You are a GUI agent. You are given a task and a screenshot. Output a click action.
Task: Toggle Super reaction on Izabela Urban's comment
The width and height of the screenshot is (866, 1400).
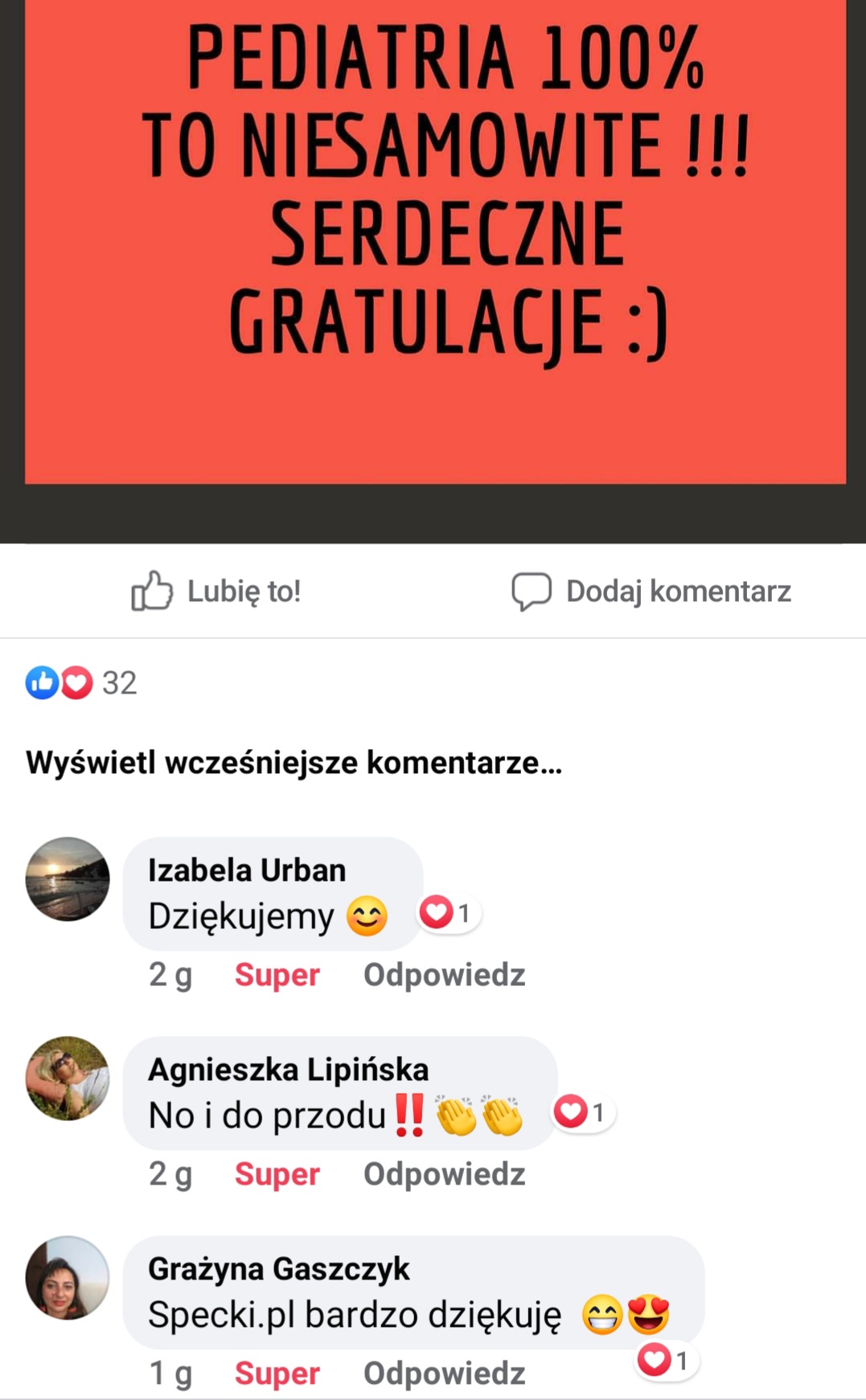pyautogui.click(x=277, y=975)
